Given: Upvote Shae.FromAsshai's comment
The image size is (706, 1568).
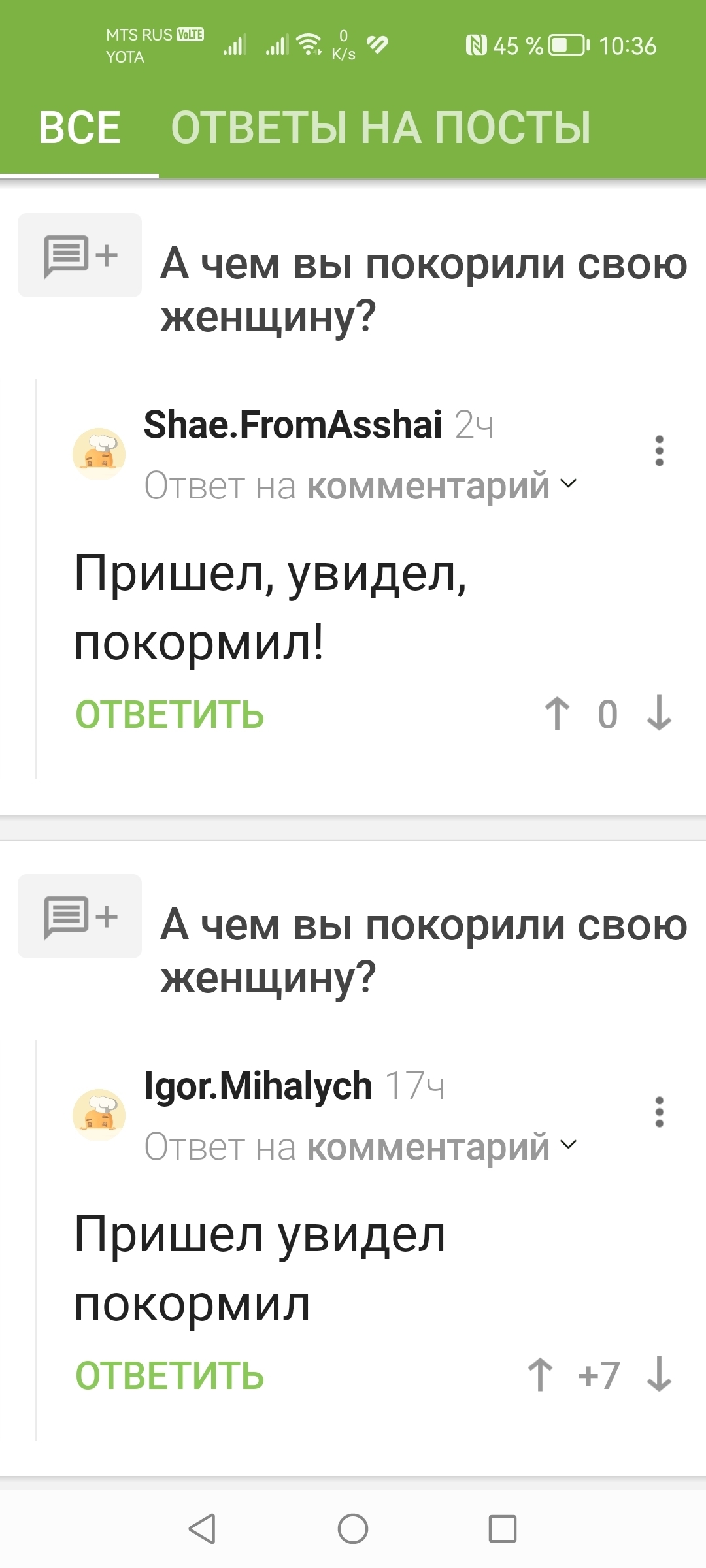Looking at the screenshot, I should 558,713.
